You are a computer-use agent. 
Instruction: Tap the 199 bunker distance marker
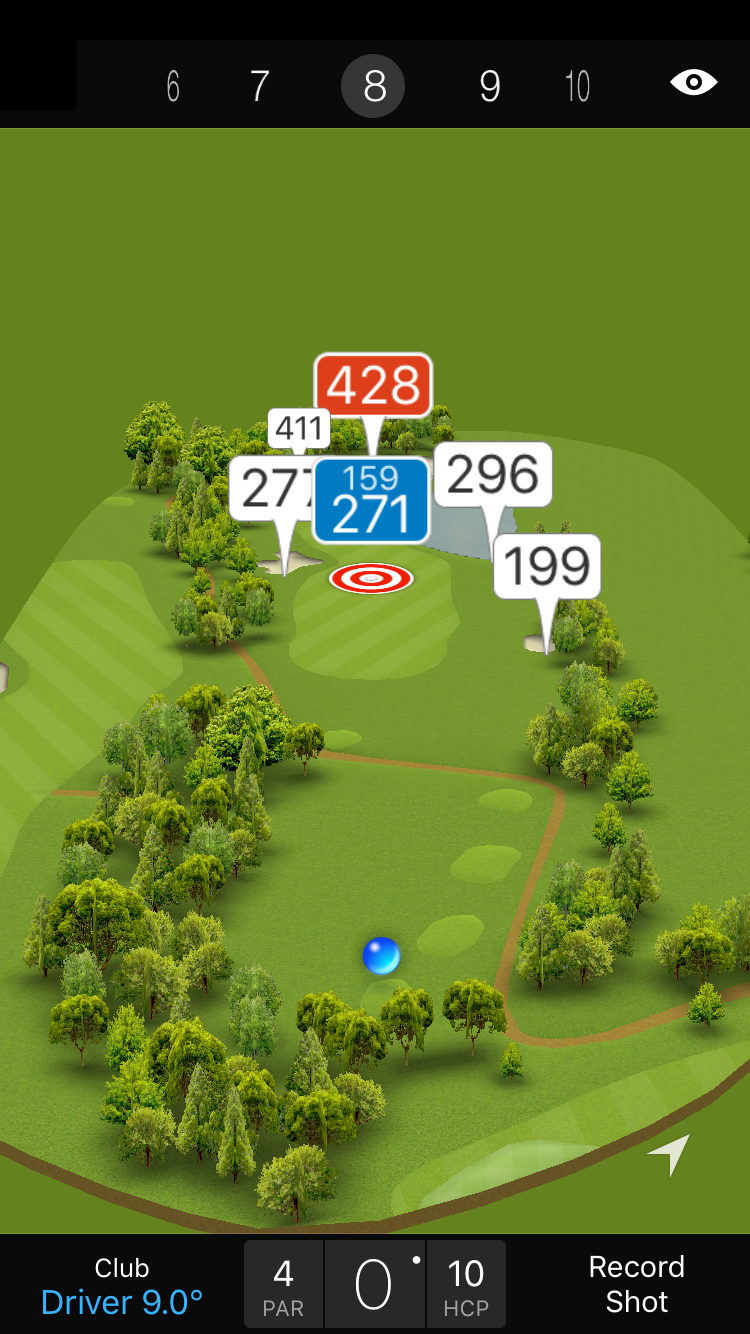pos(547,567)
